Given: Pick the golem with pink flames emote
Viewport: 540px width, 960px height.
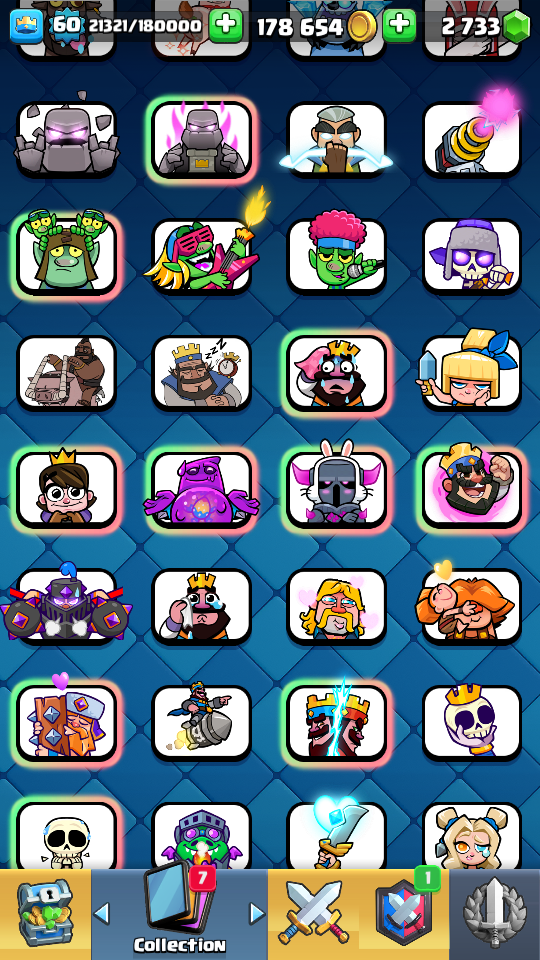Looking at the screenshot, I should pos(201,139).
